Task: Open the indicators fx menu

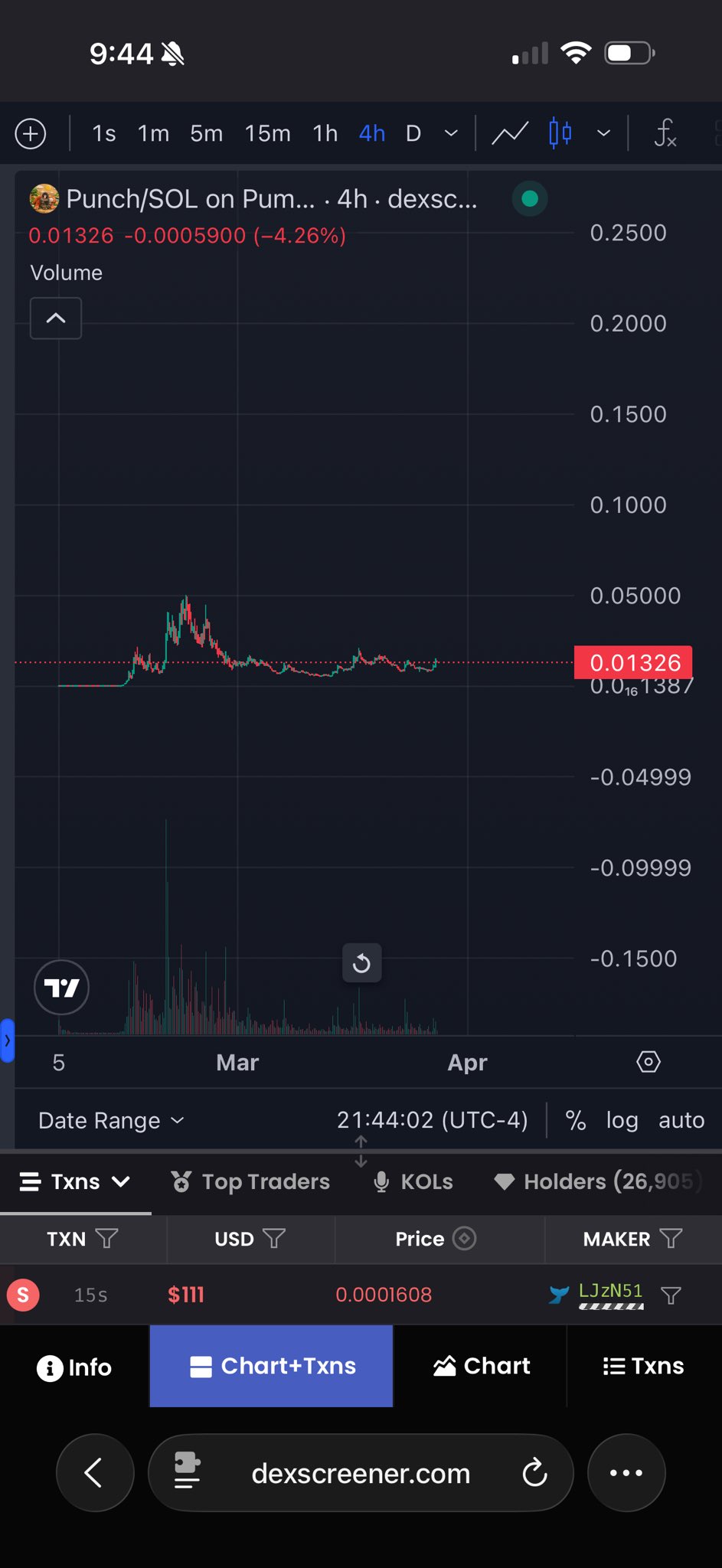Action: 665,134
